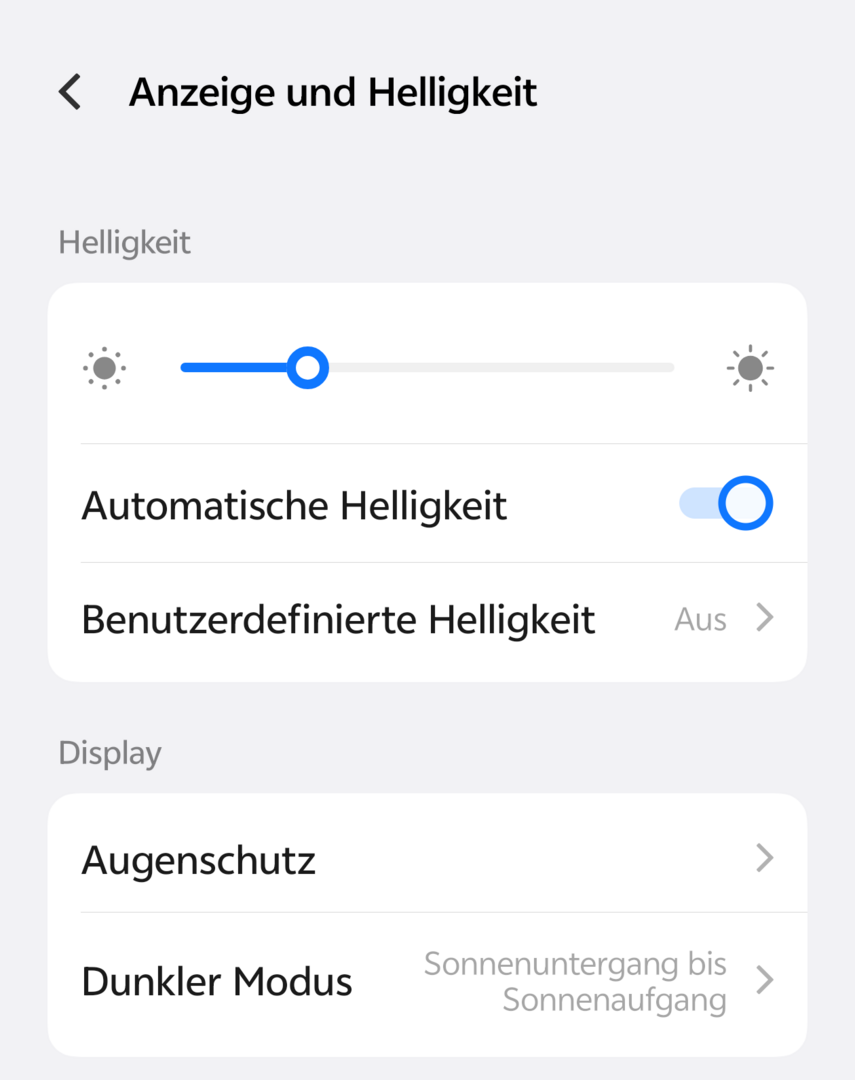Tap the brightness slider handle
The width and height of the screenshot is (855, 1080).
307,368
